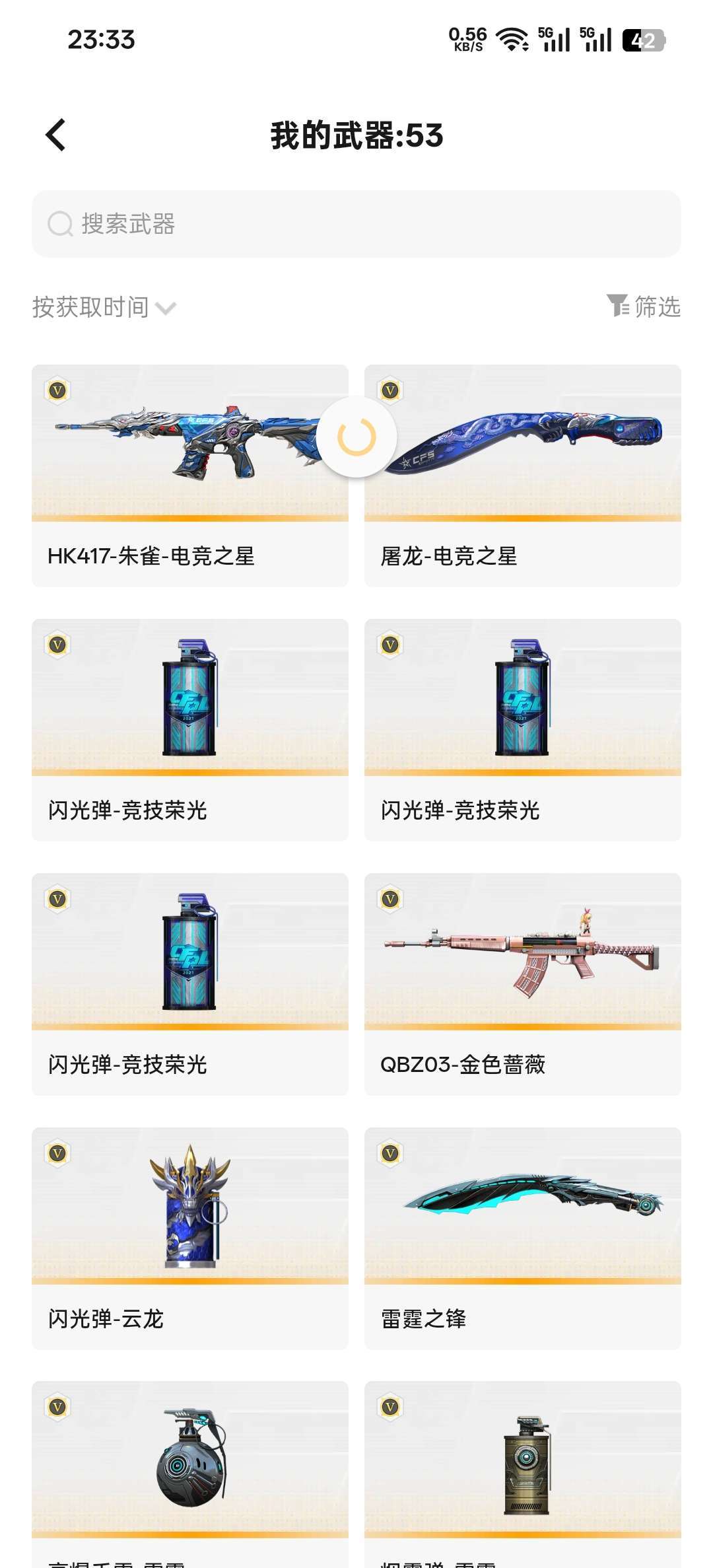This screenshot has height=1568, width=713.
Task: Select the QBZ03-金色蔷薇 weapon card
Action: point(522,983)
